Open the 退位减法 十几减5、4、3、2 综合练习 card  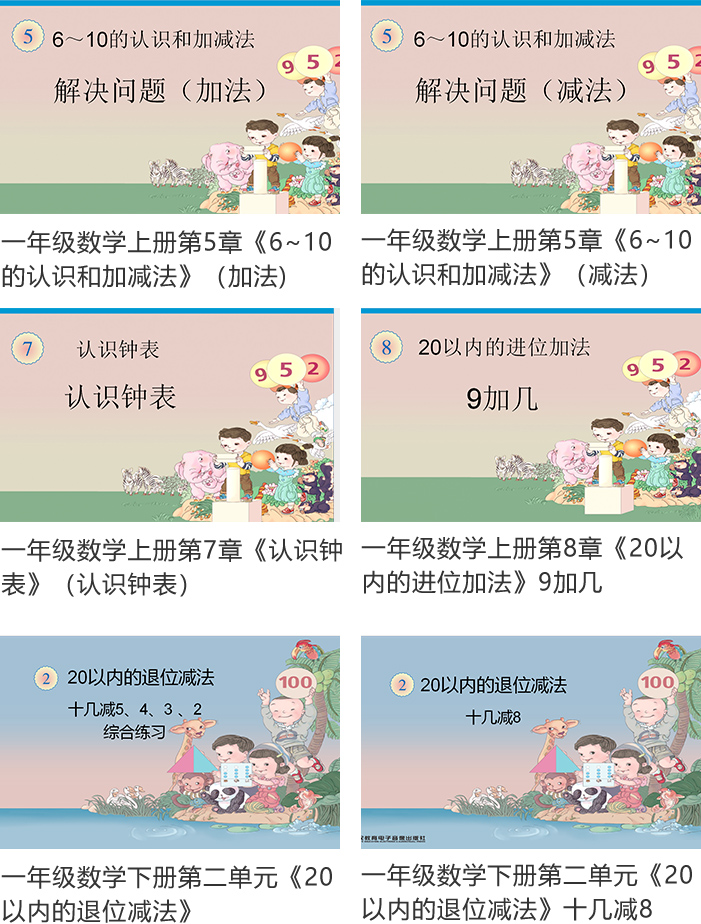[170, 742]
